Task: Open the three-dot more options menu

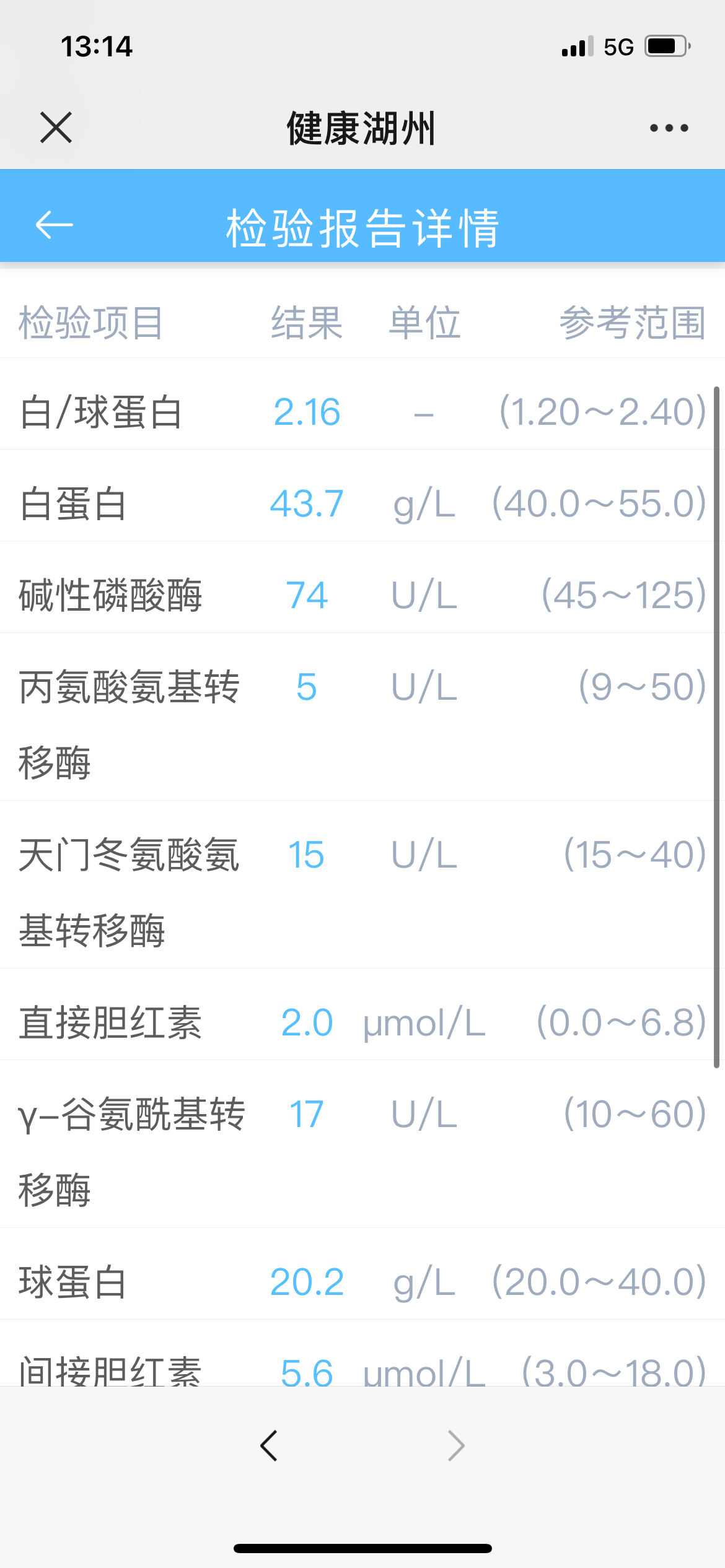Action: (669, 128)
